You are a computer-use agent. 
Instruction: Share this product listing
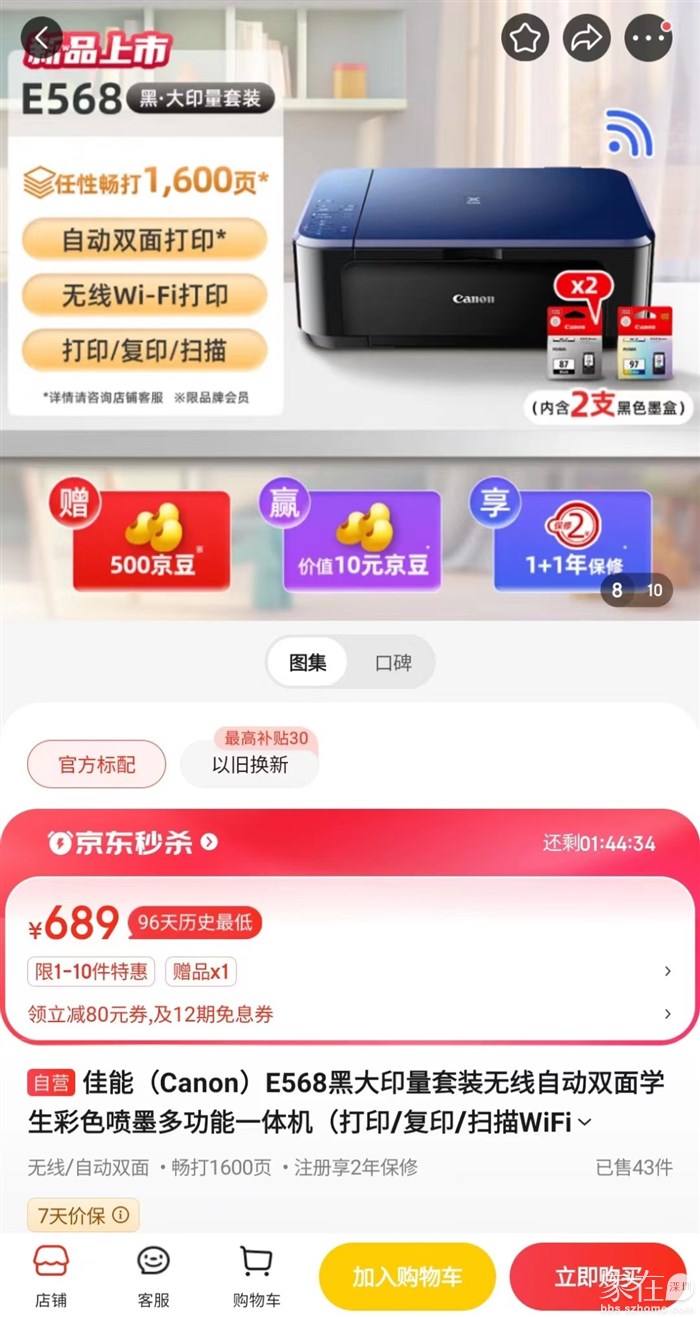tap(587, 39)
